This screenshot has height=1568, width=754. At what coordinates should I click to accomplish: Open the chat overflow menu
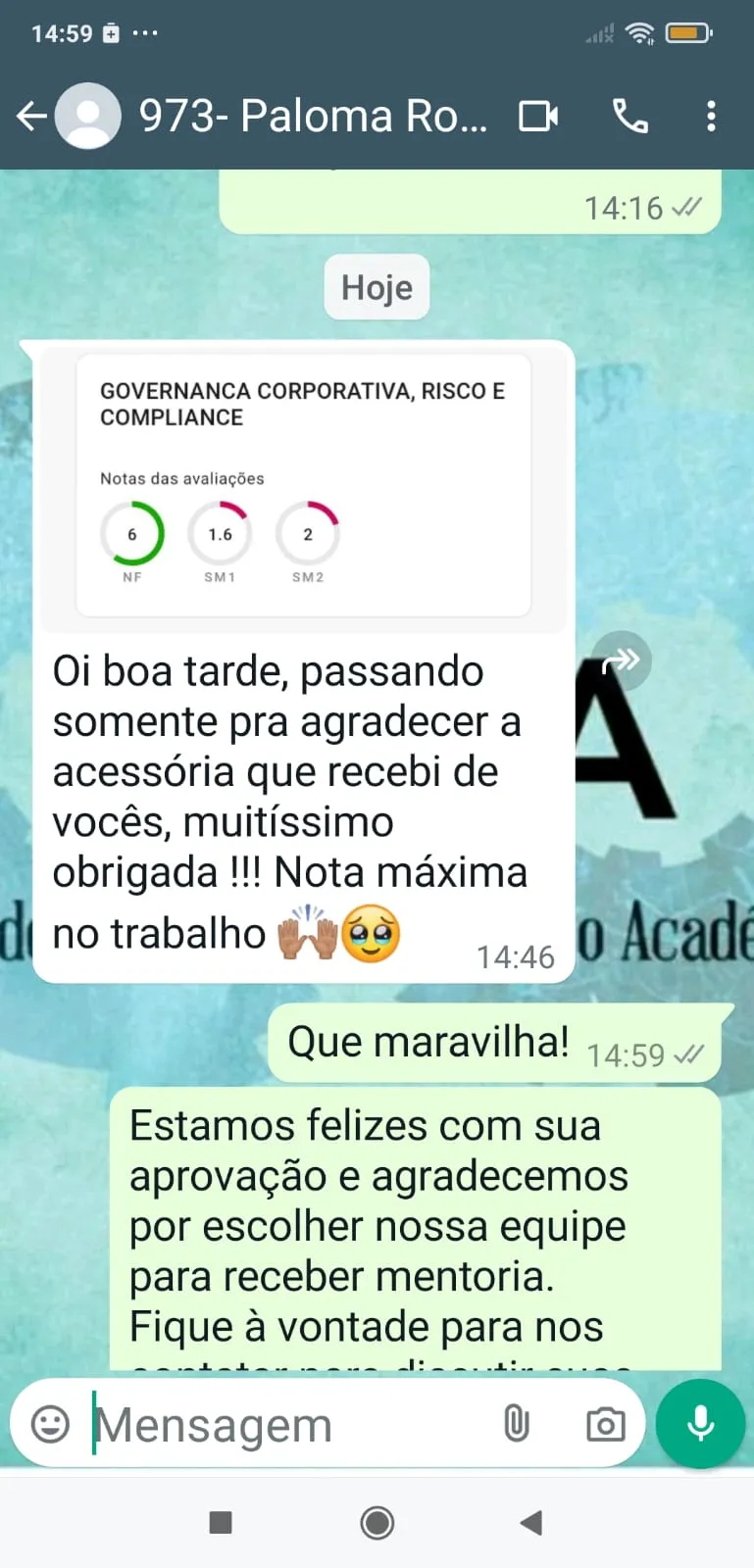711,117
